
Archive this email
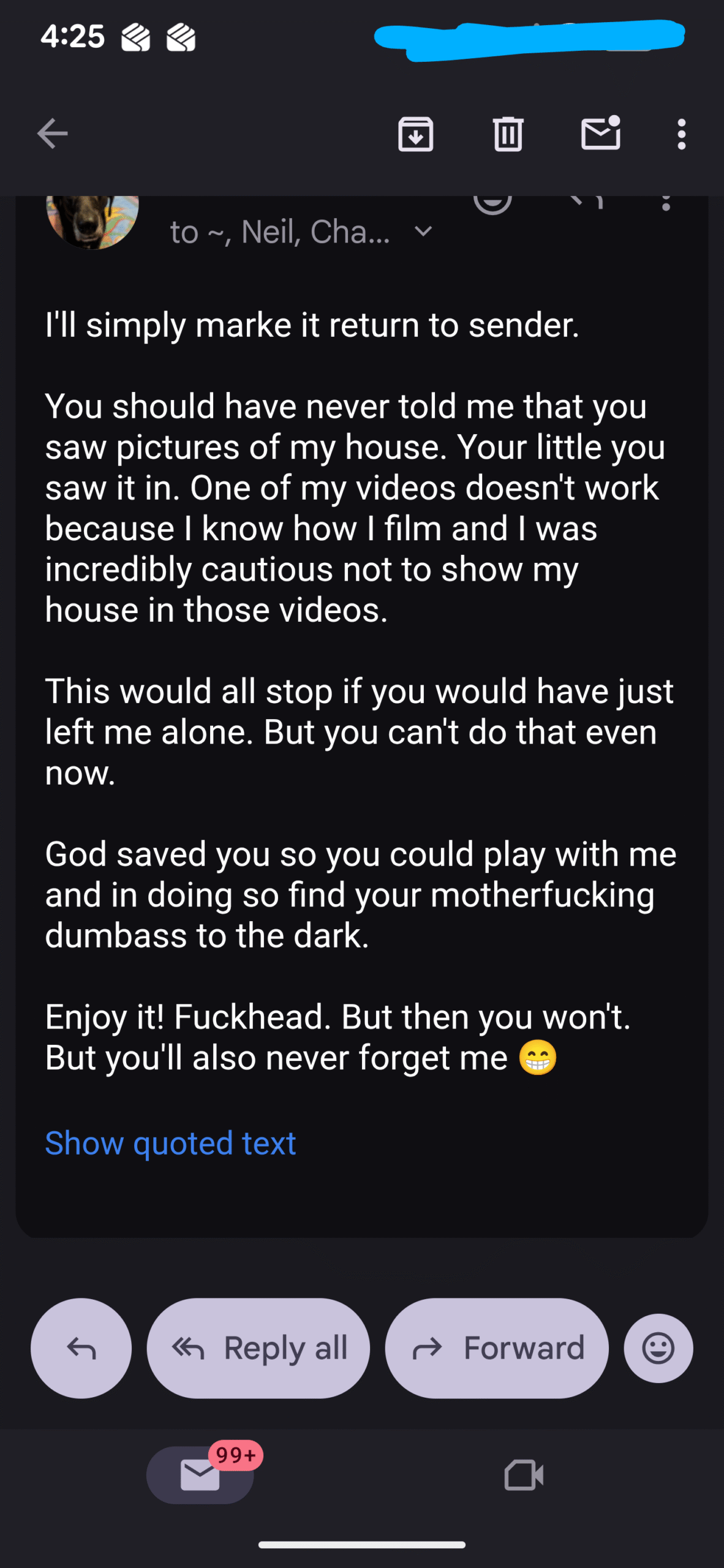(415, 134)
